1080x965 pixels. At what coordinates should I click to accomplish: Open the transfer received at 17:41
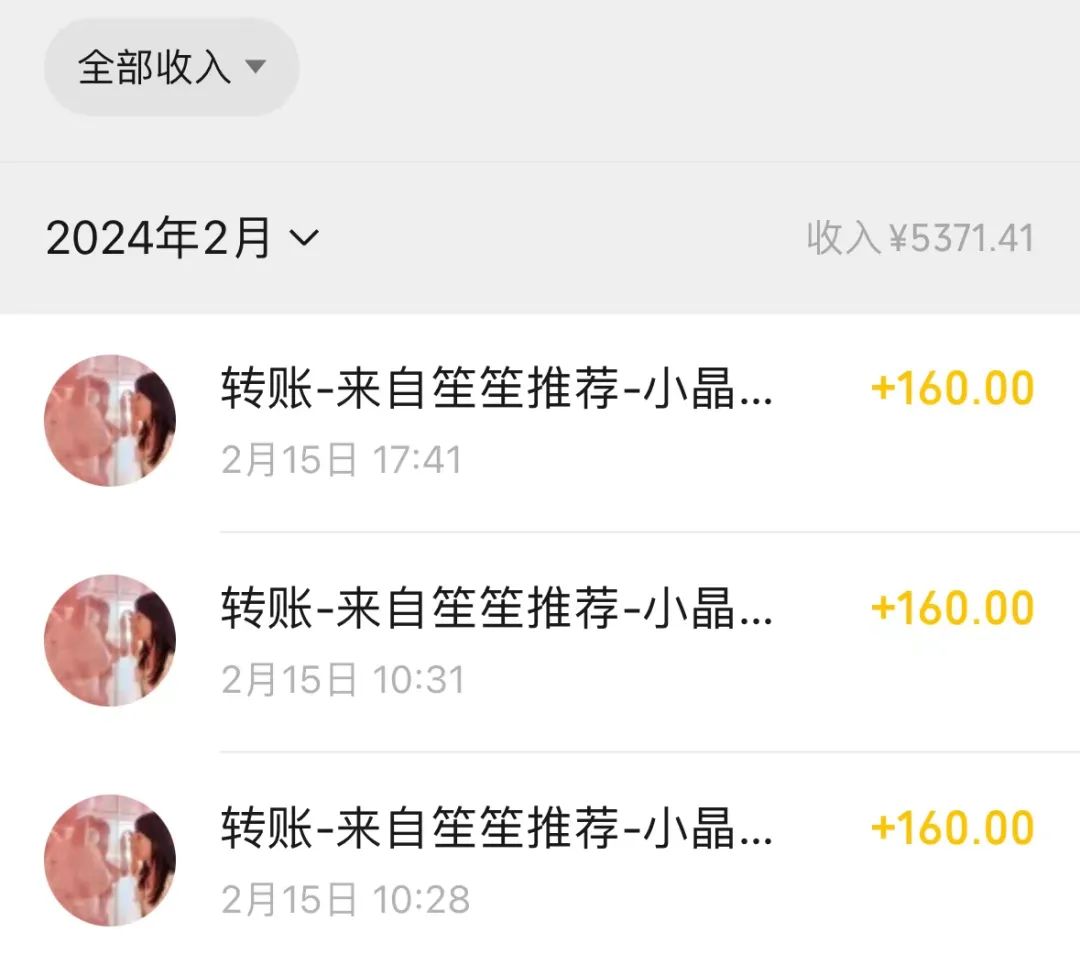pos(540,420)
